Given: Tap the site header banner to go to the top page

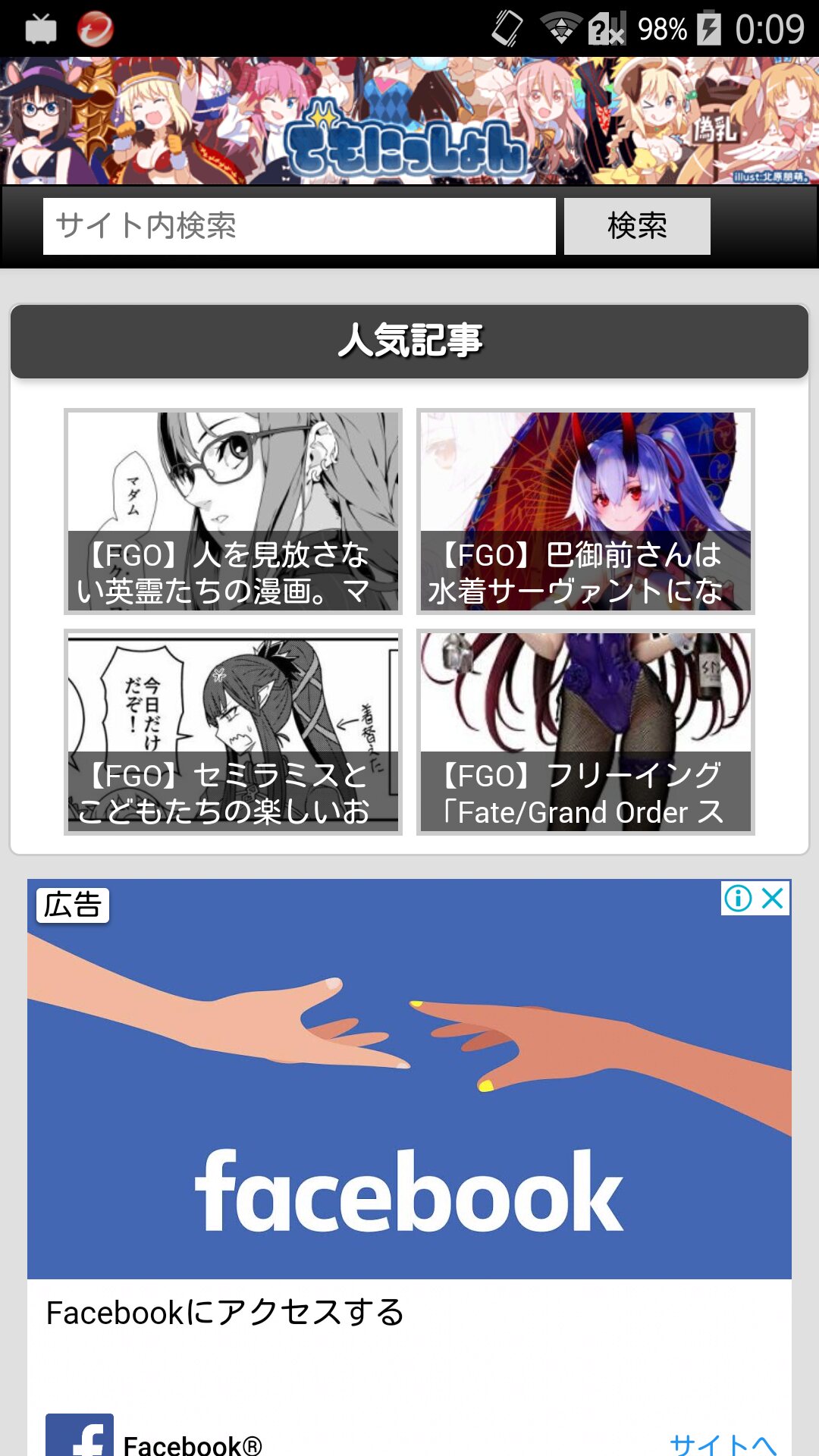Looking at the screenshot, I should 409,121.
